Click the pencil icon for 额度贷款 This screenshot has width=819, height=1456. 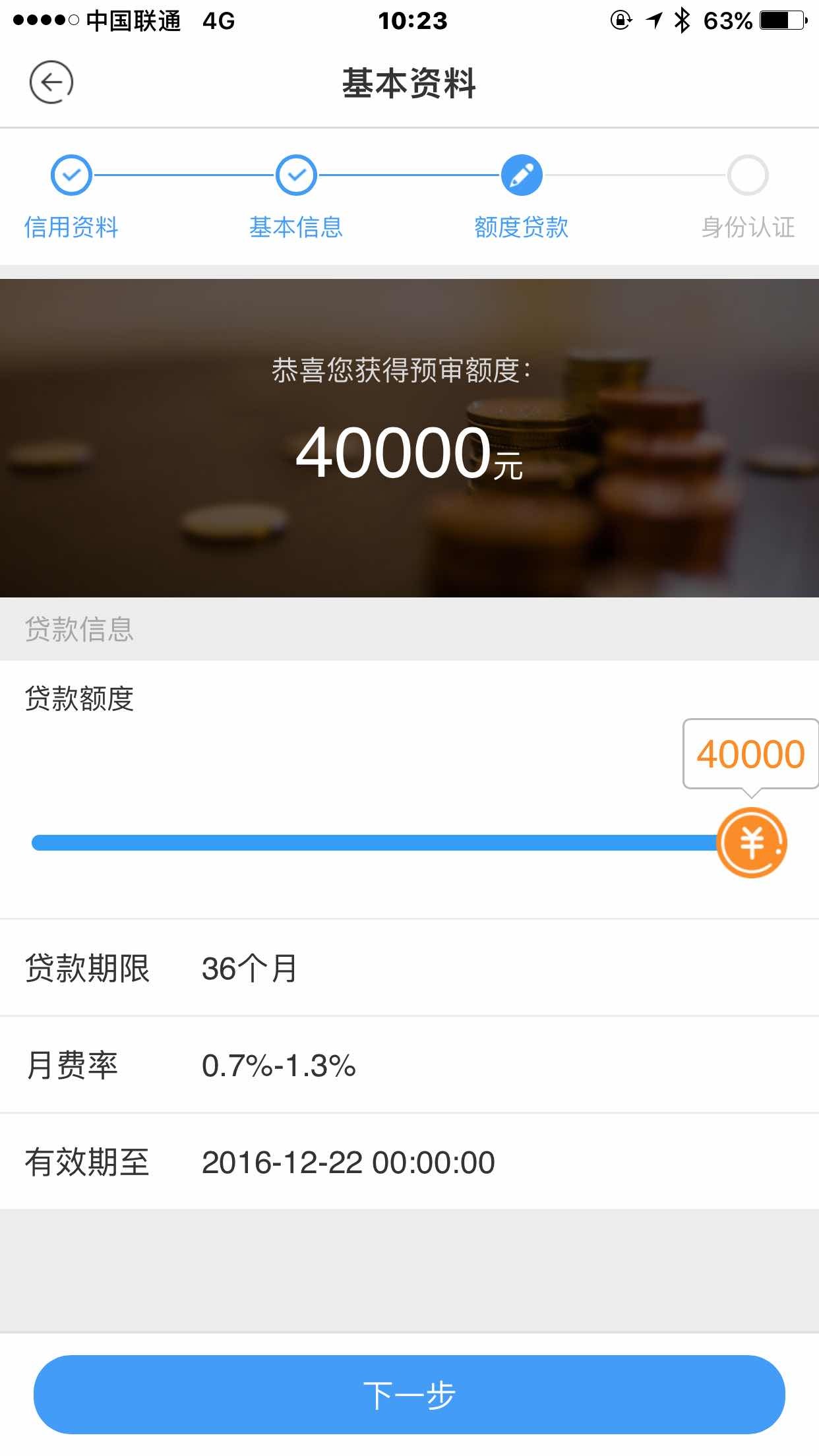tap(520, 176)
